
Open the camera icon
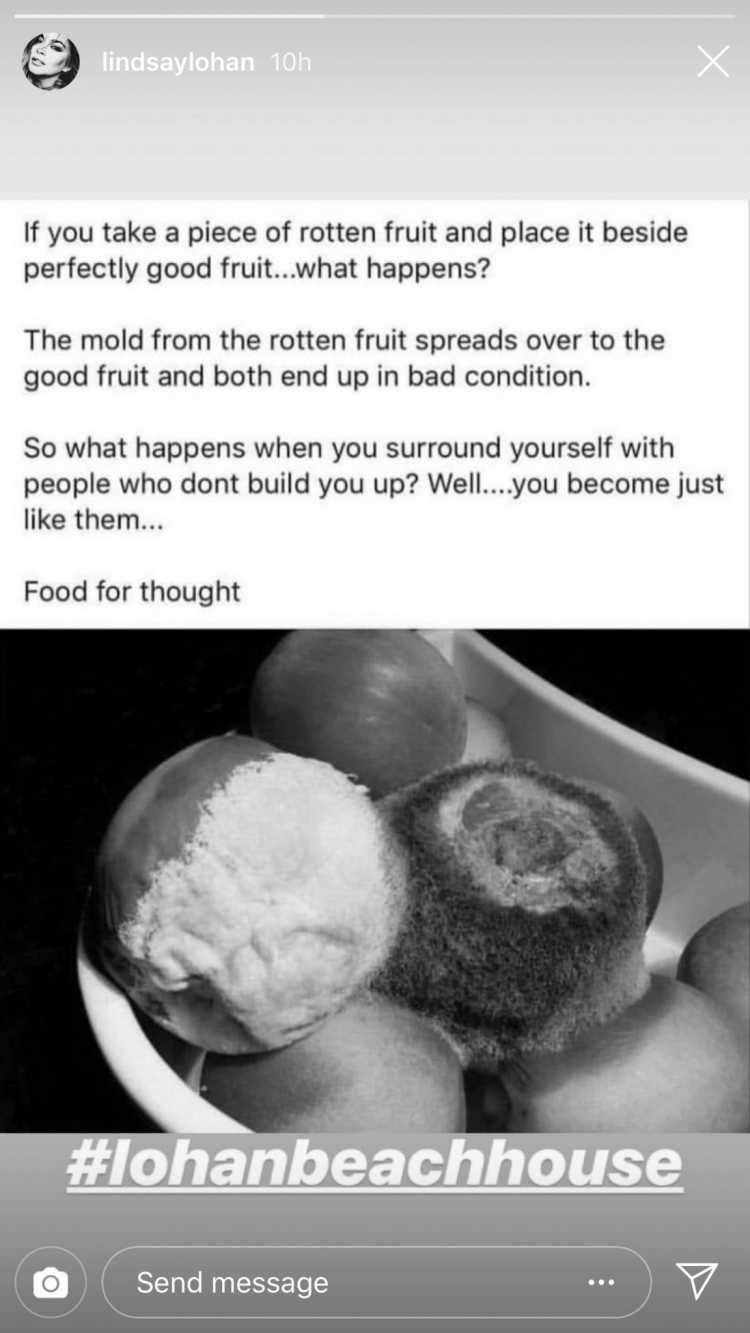tap(51, 1282)
